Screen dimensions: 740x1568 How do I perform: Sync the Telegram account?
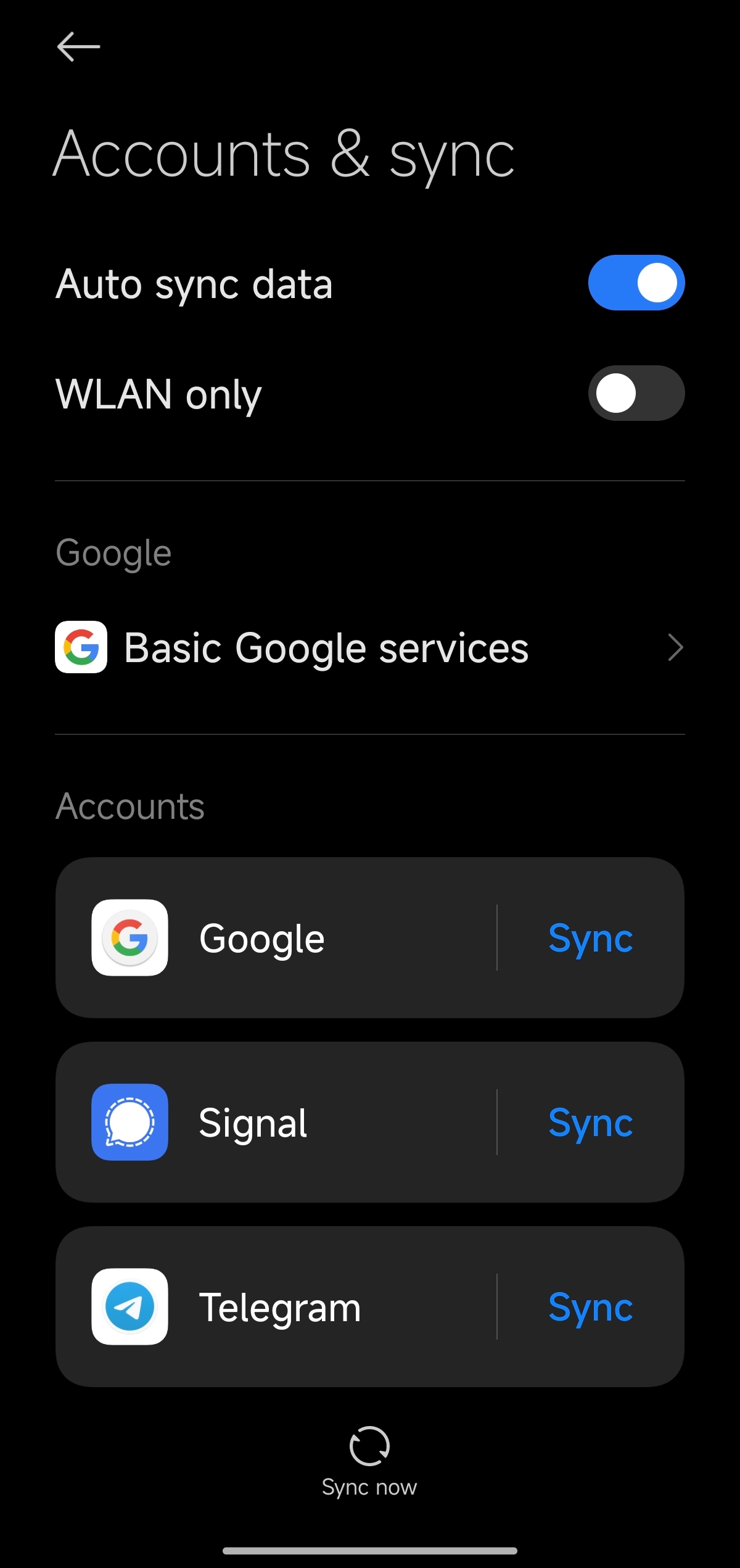590,1307
